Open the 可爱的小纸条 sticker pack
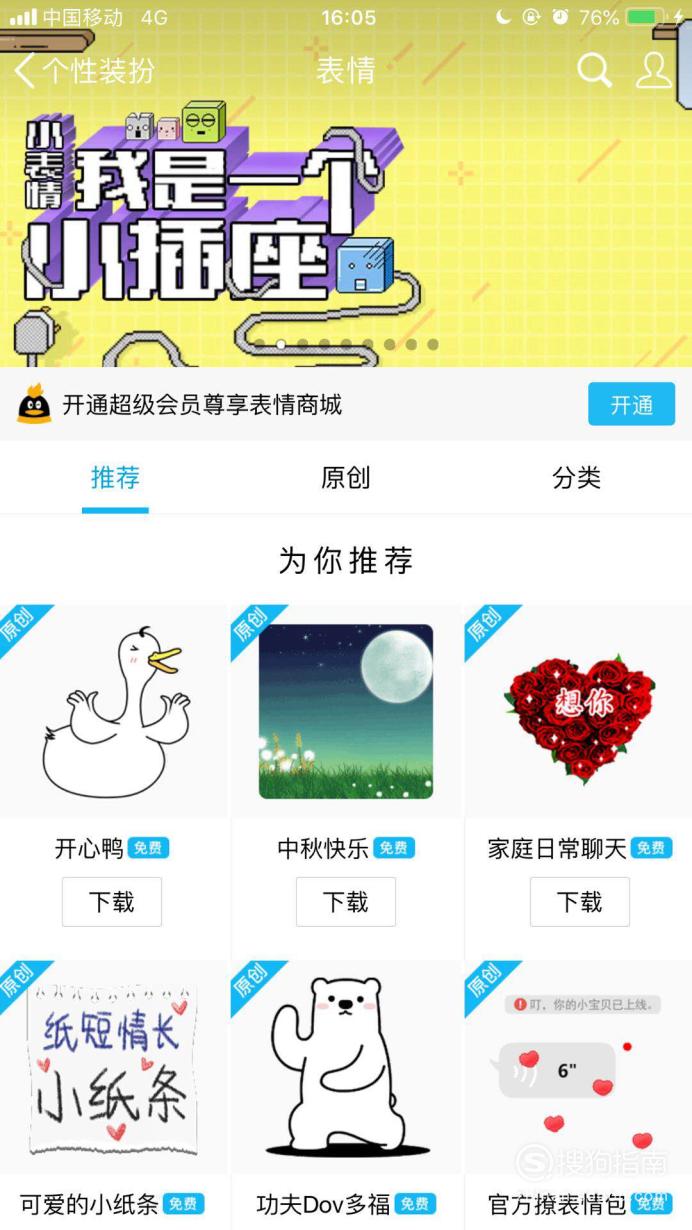This screenshot has height=1230, width=692. click(112, 1067)
